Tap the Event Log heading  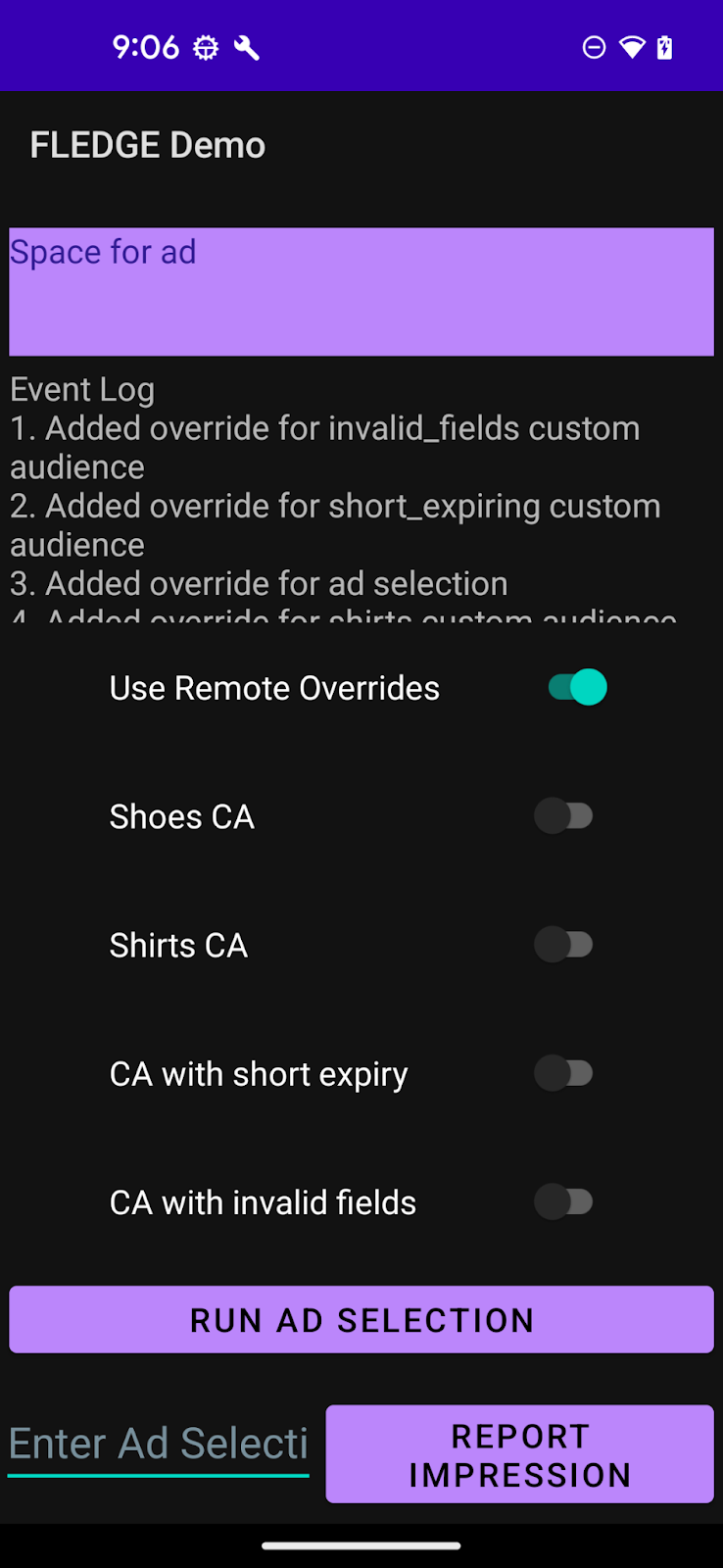[81, 389]
